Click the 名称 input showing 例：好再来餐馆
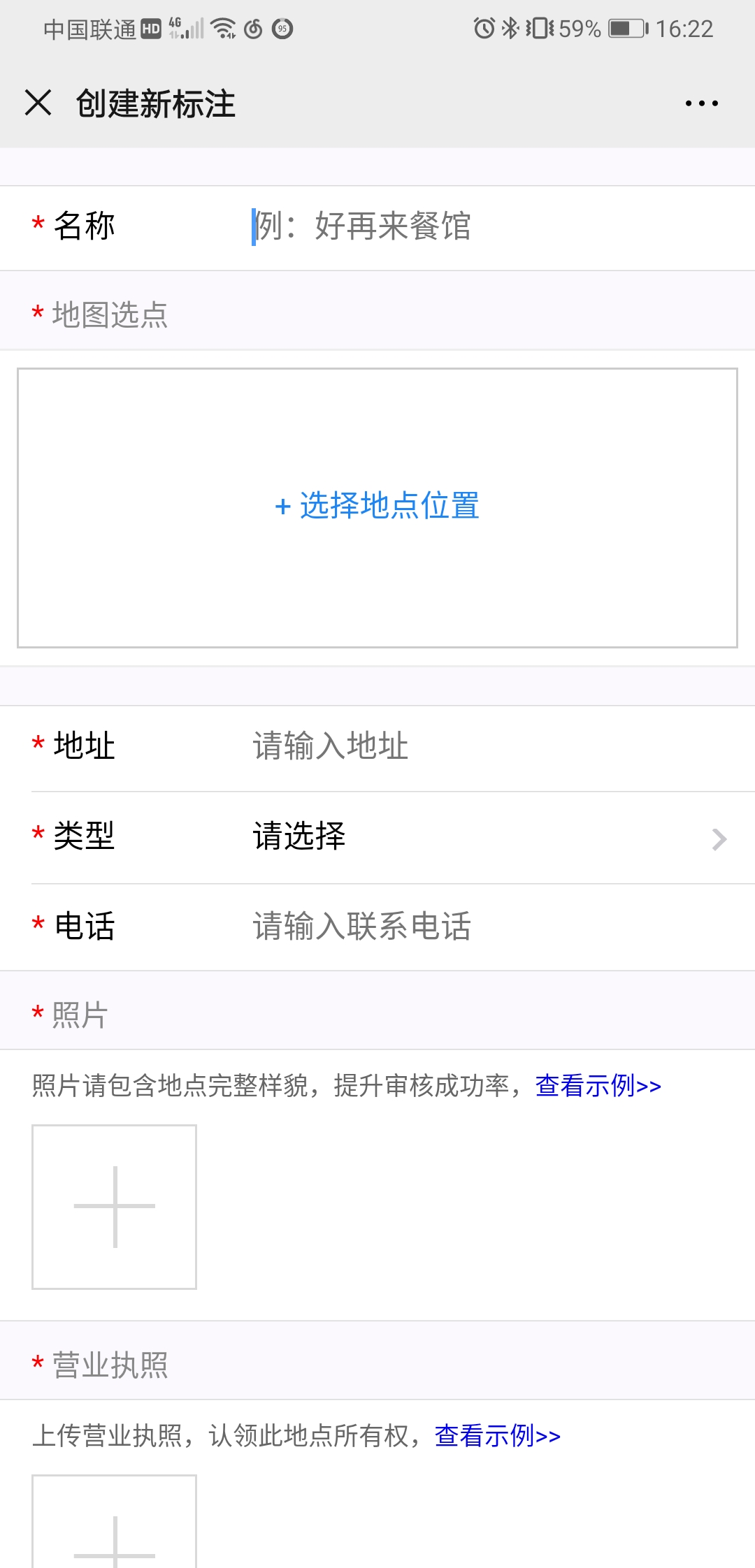755x1568 pixels. click(x=364, y=225)
